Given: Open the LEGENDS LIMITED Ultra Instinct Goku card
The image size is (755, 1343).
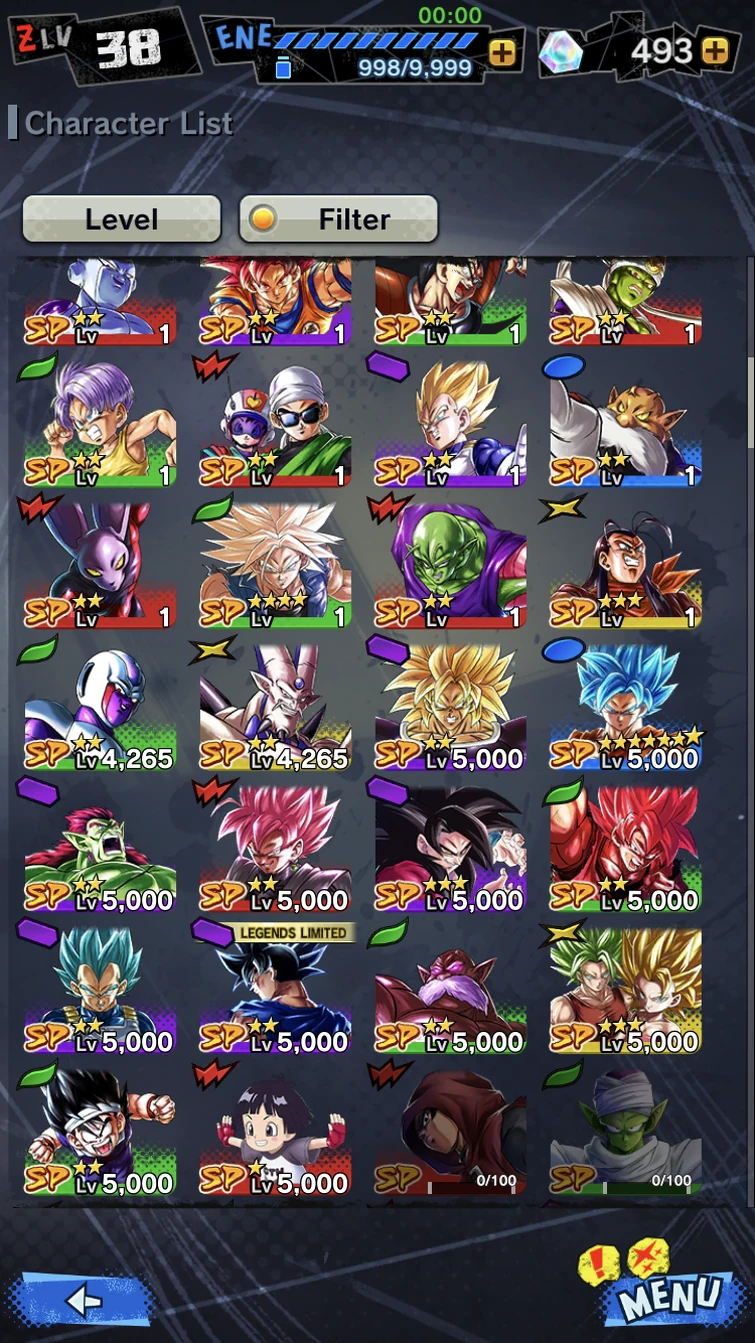Looking at the screenshot, I should (x=275, y=989).
